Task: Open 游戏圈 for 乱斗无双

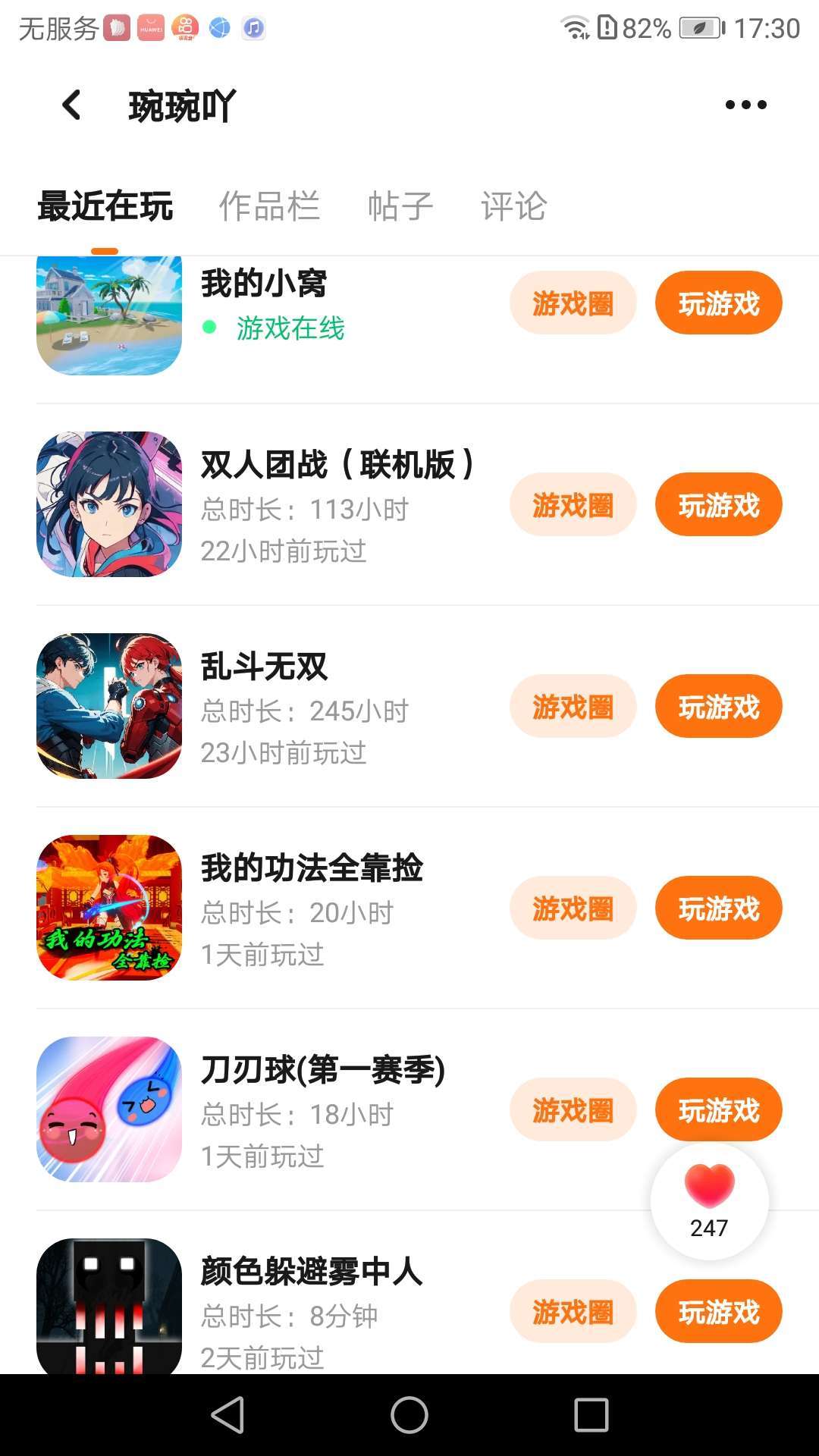Action: pos(573,707)
